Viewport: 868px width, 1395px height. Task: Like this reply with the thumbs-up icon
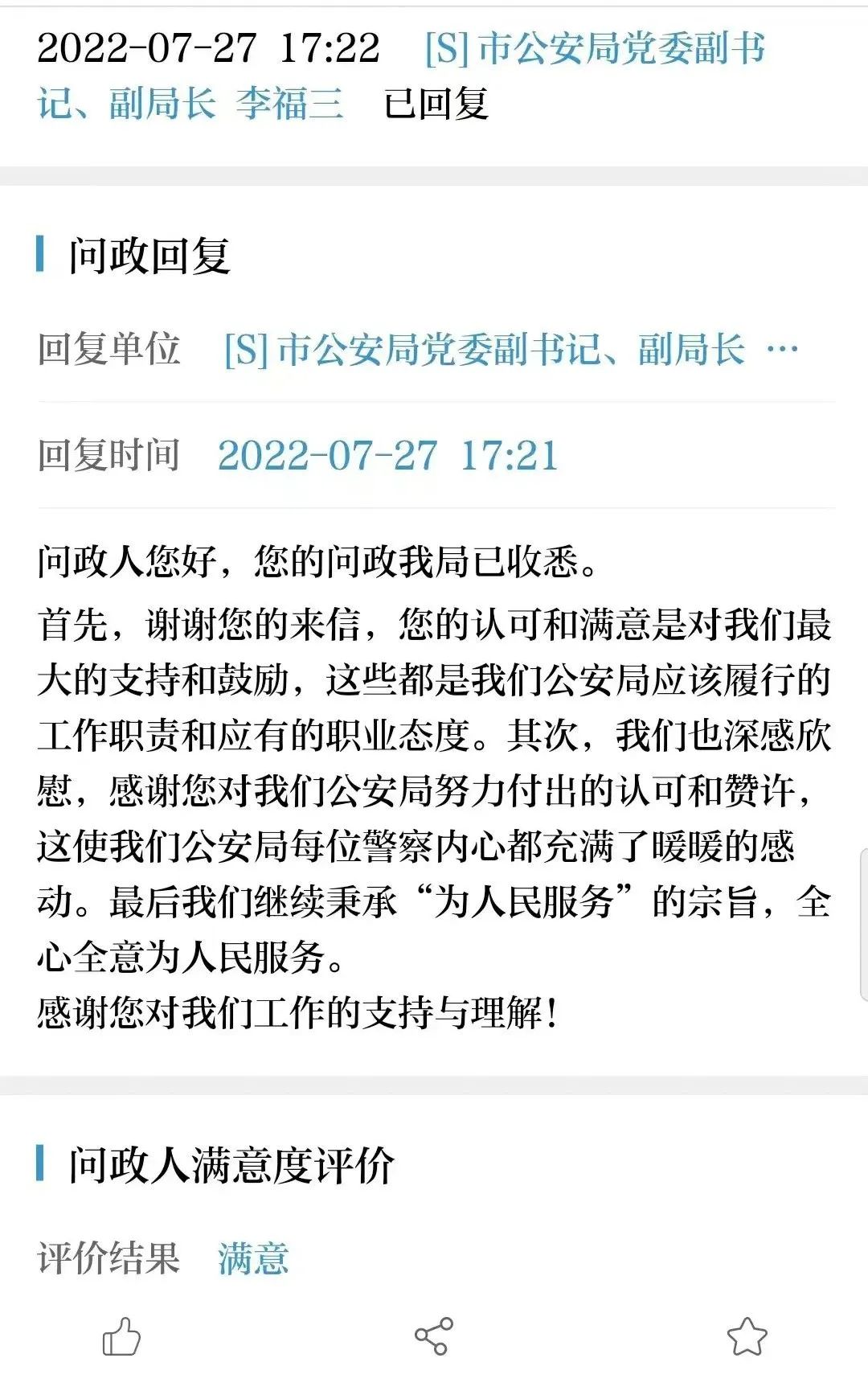(121, 1337)
